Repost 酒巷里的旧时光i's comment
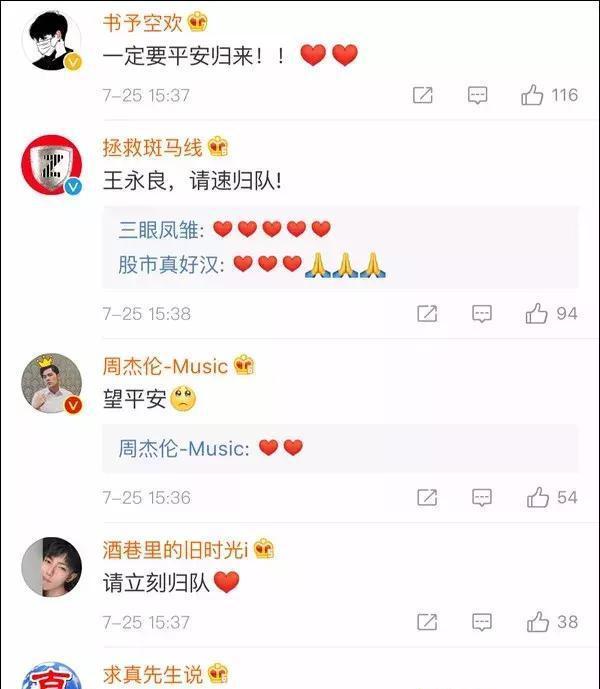Viewport: 600px width, 689px height. (x=428, y=621)
